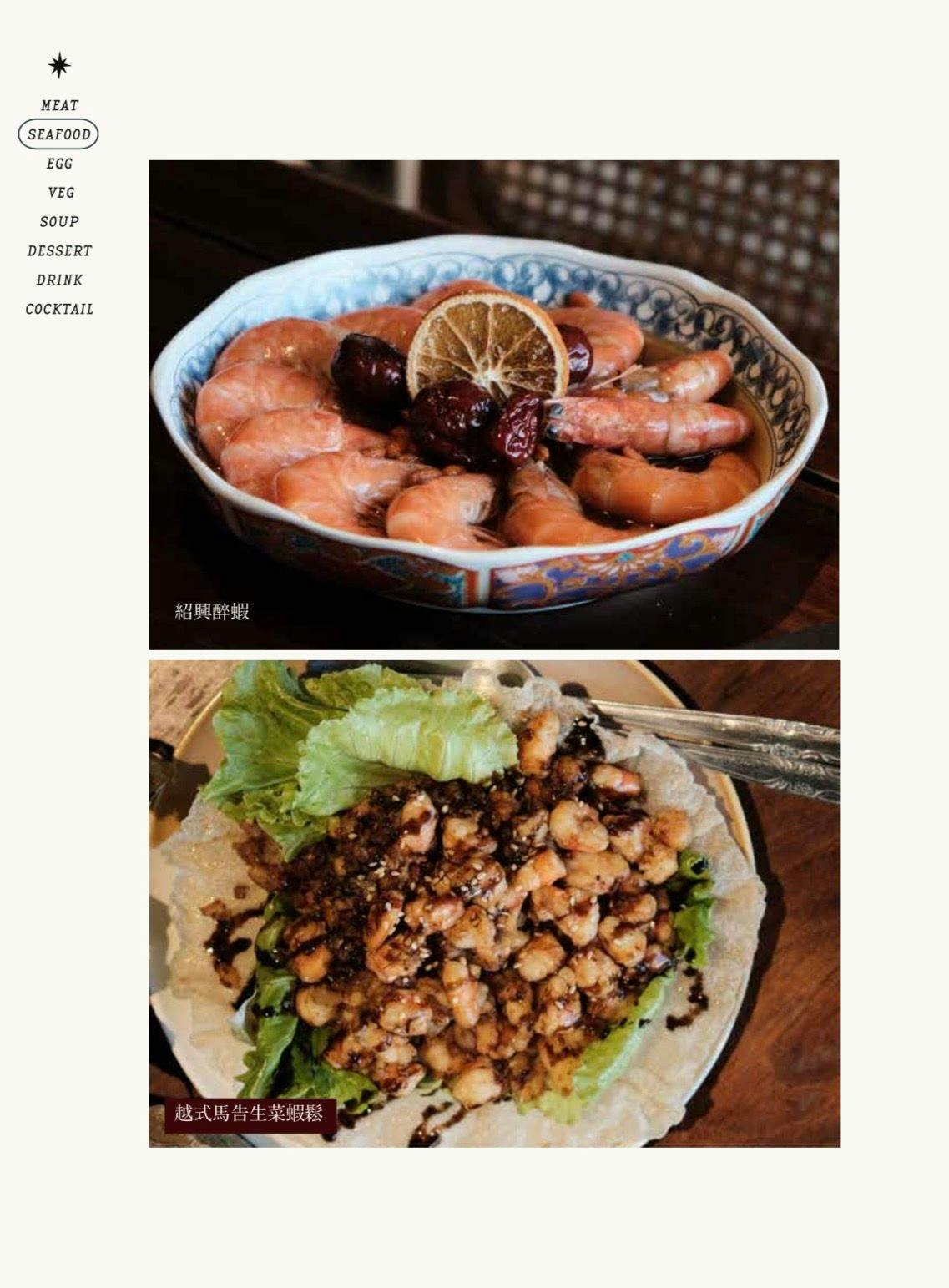The width and height of the screenshot is (949, 1288).
Task: Jump to the DESSERT category
Action: click(x=59, y=251)
